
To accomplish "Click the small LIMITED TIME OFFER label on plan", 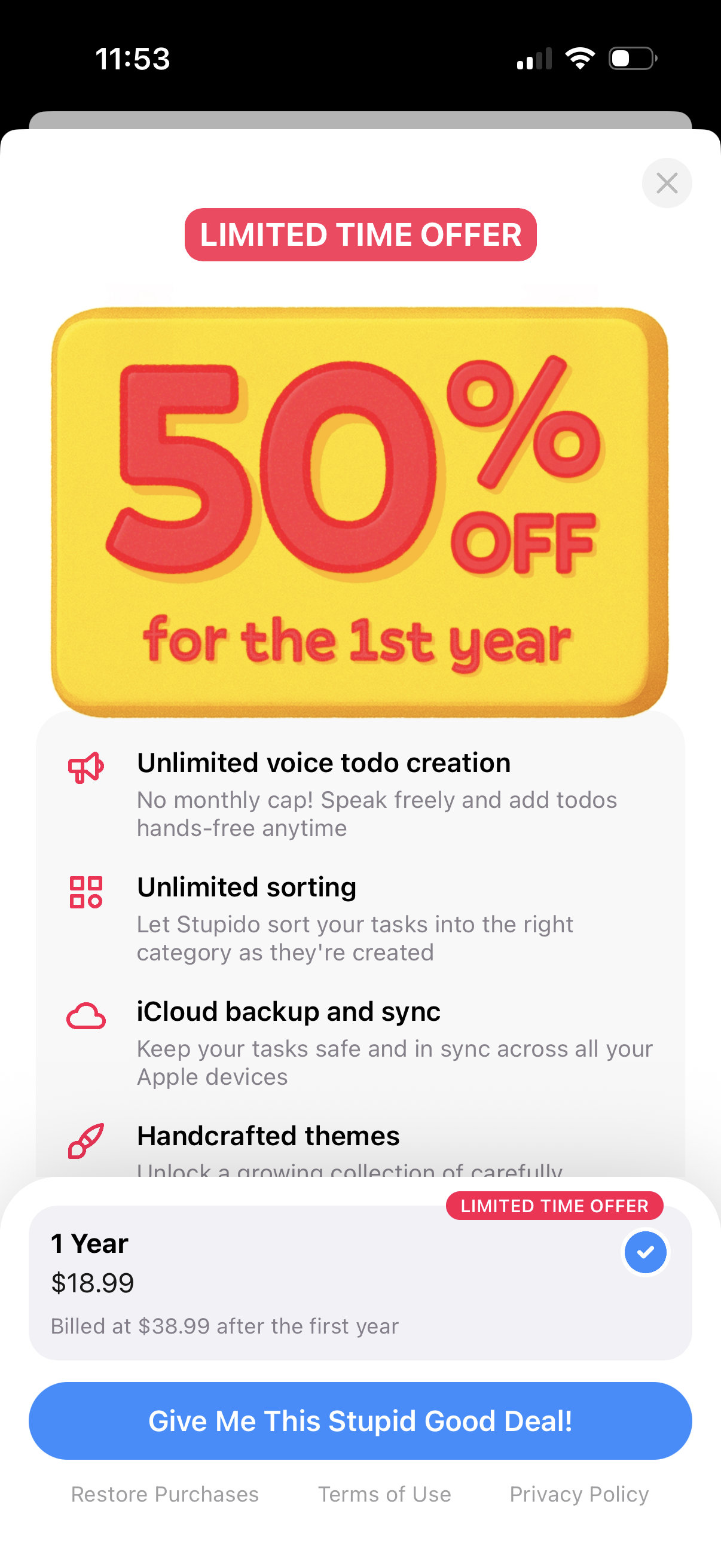I will (555, 1206).
